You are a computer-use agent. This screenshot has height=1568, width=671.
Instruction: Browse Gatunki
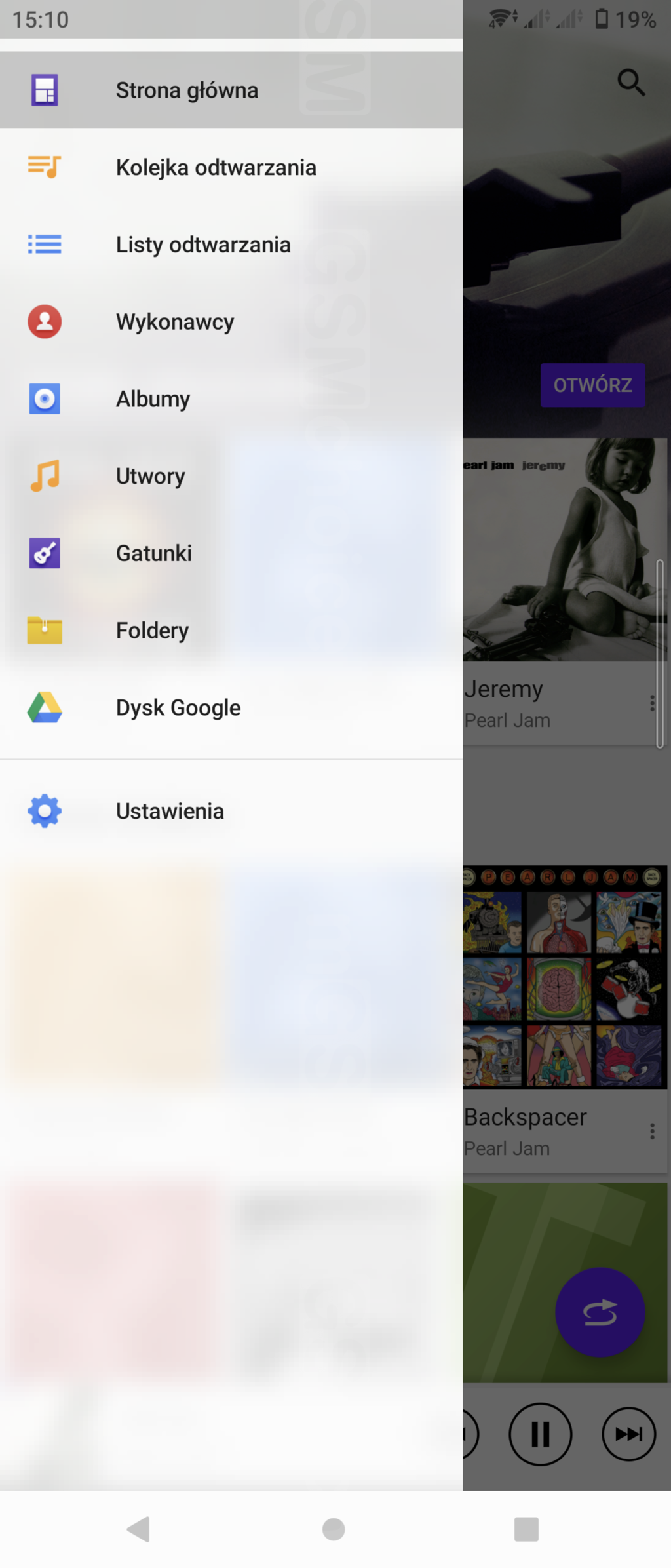click(153, 553)
